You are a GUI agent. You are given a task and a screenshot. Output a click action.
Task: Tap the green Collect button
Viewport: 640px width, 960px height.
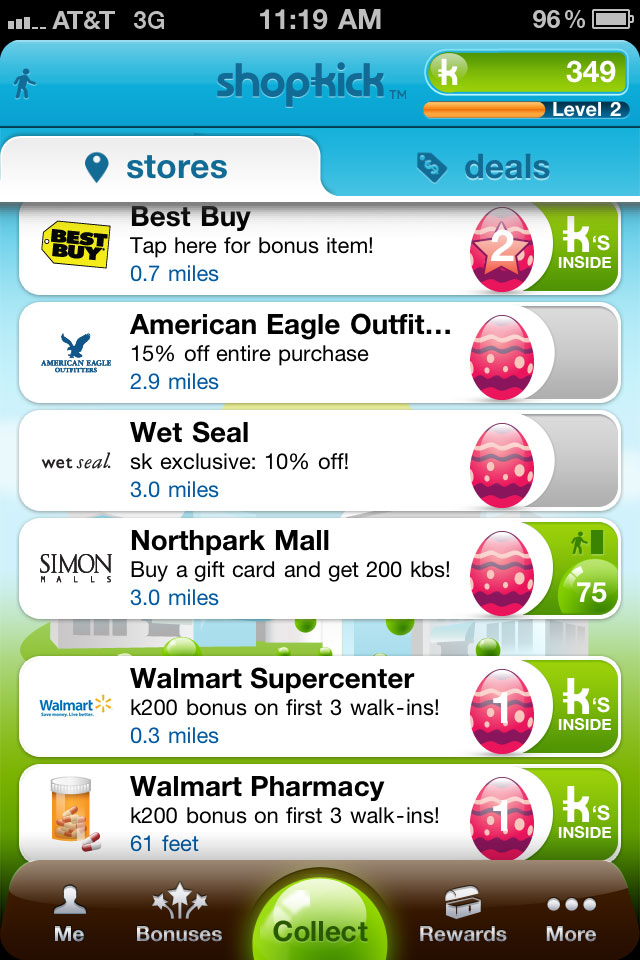click(321, 926)
